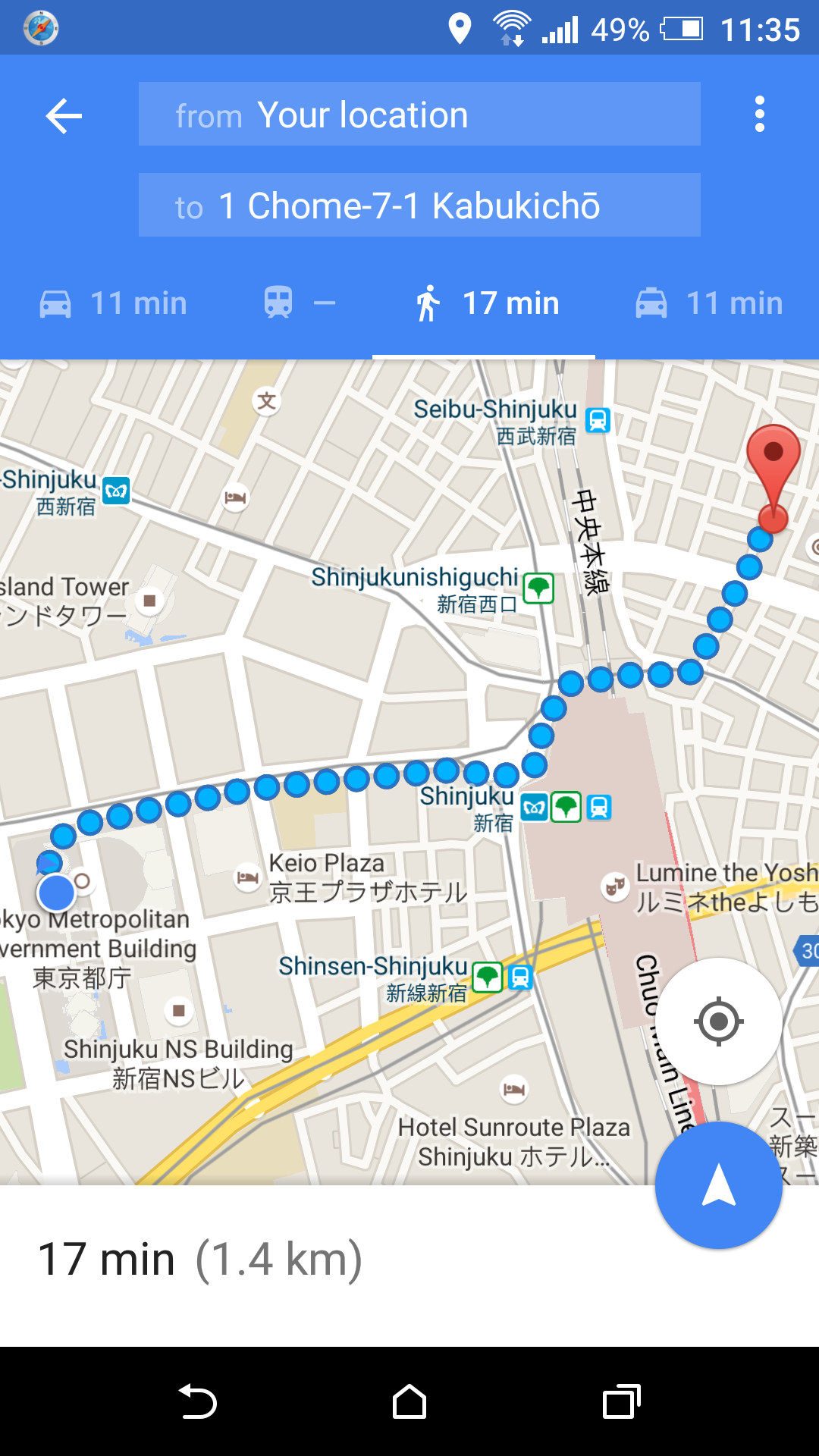Center the map on my location
This screenshot has height=1456, width=819.
718,1021
